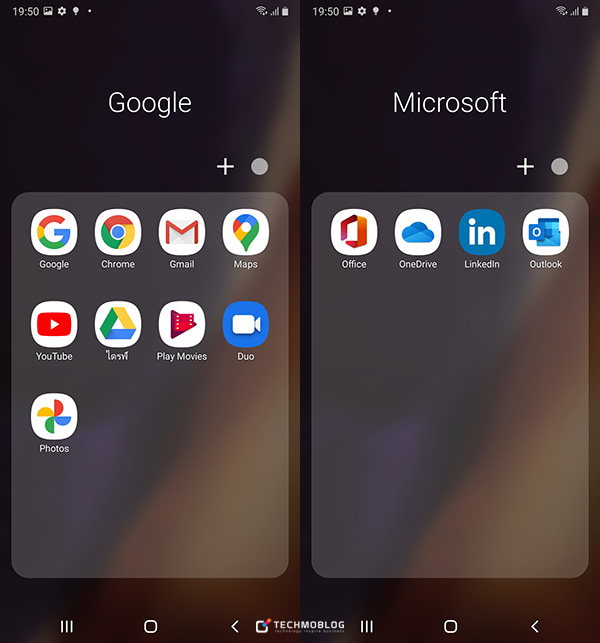600x643 pixels.
Task: Rename the Google folder title
Action: pyautogui.click(x=150, y=102)
